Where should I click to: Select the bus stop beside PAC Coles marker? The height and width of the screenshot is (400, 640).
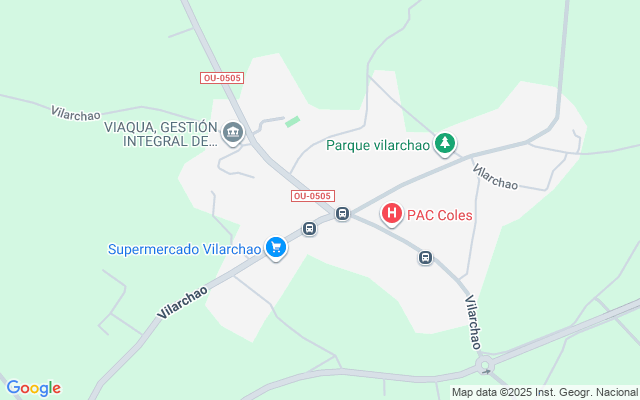[342, 214]
